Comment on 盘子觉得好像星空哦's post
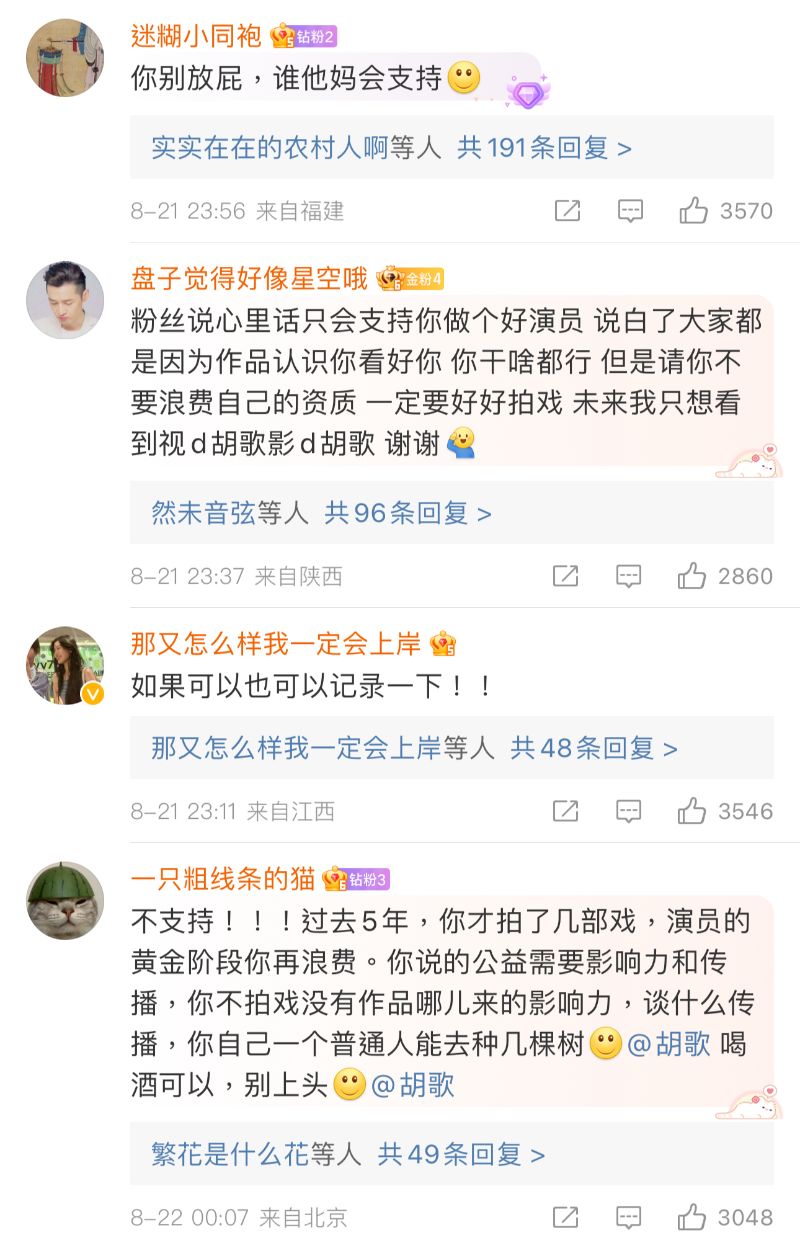 (628, 576)
